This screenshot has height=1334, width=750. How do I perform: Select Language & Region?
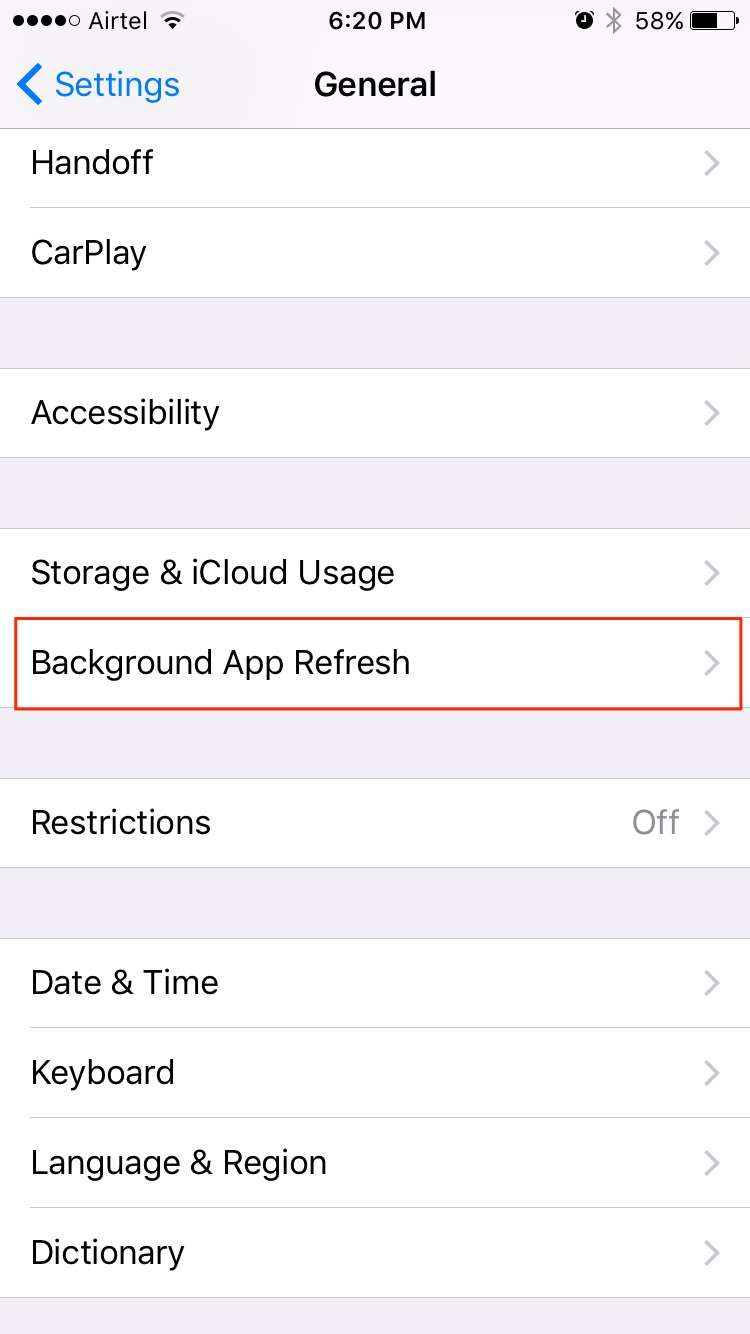click(375, 1163)
